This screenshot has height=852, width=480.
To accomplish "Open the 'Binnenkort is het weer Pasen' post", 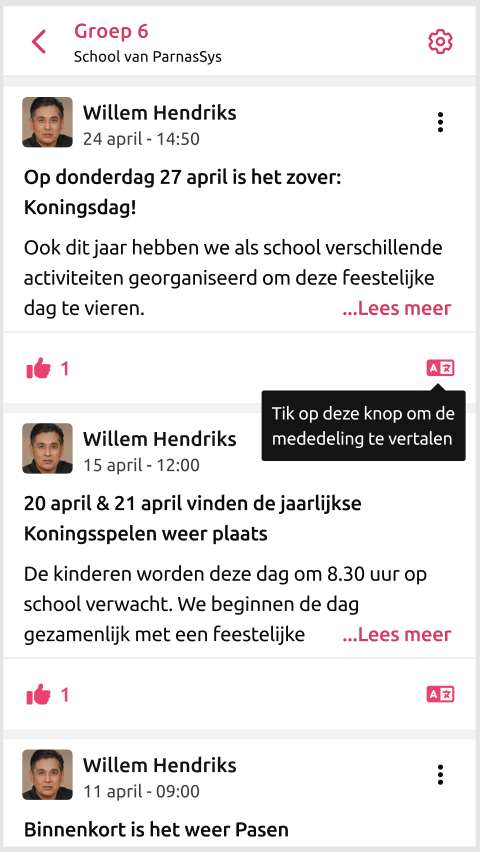I will [156, 829].
